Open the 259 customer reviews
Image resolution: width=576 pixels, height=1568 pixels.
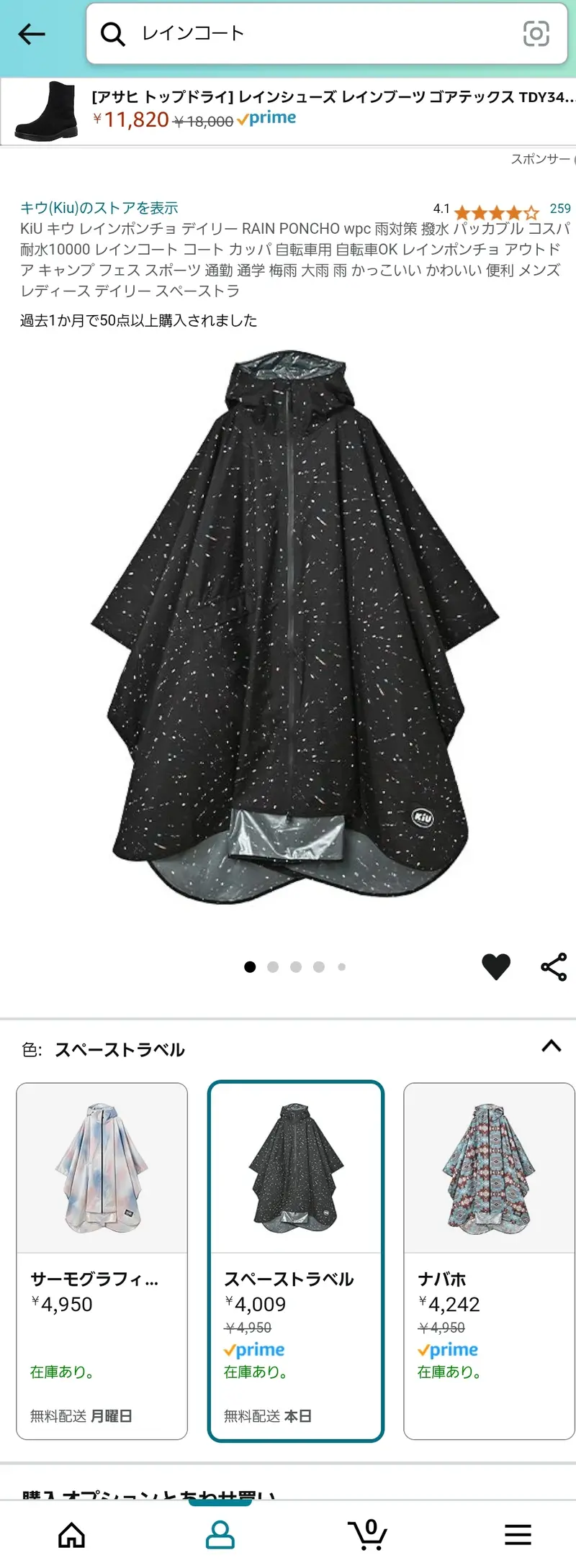pyautogui.click(x=559, y=209)
